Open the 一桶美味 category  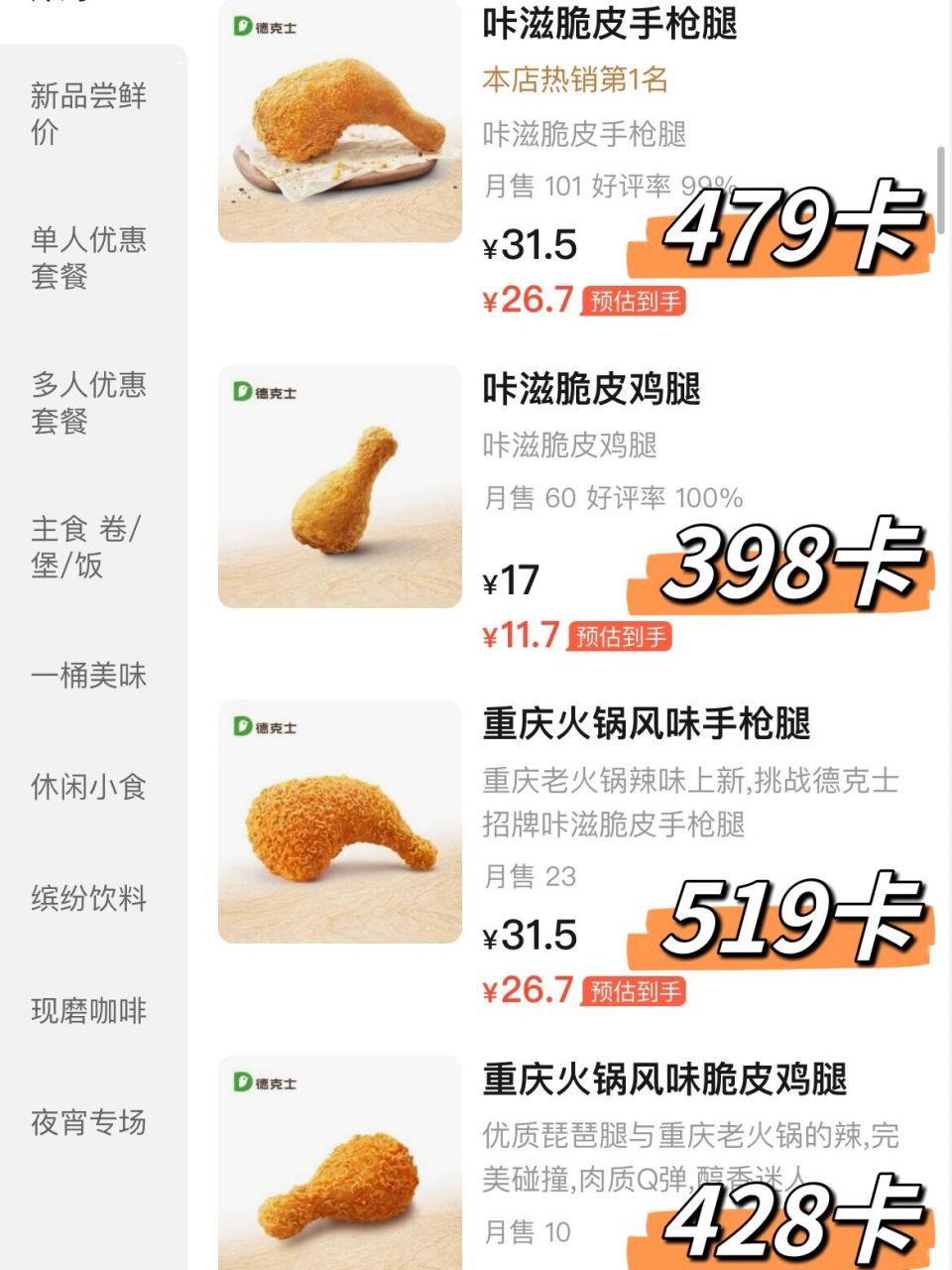point(89,676)
